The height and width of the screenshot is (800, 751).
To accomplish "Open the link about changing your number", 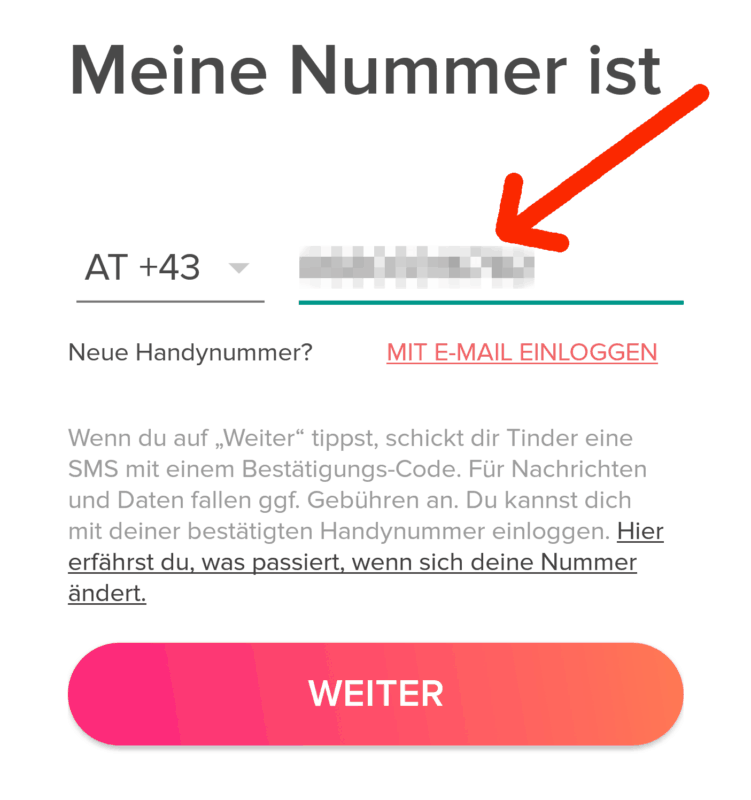I will tap(352, 563).
